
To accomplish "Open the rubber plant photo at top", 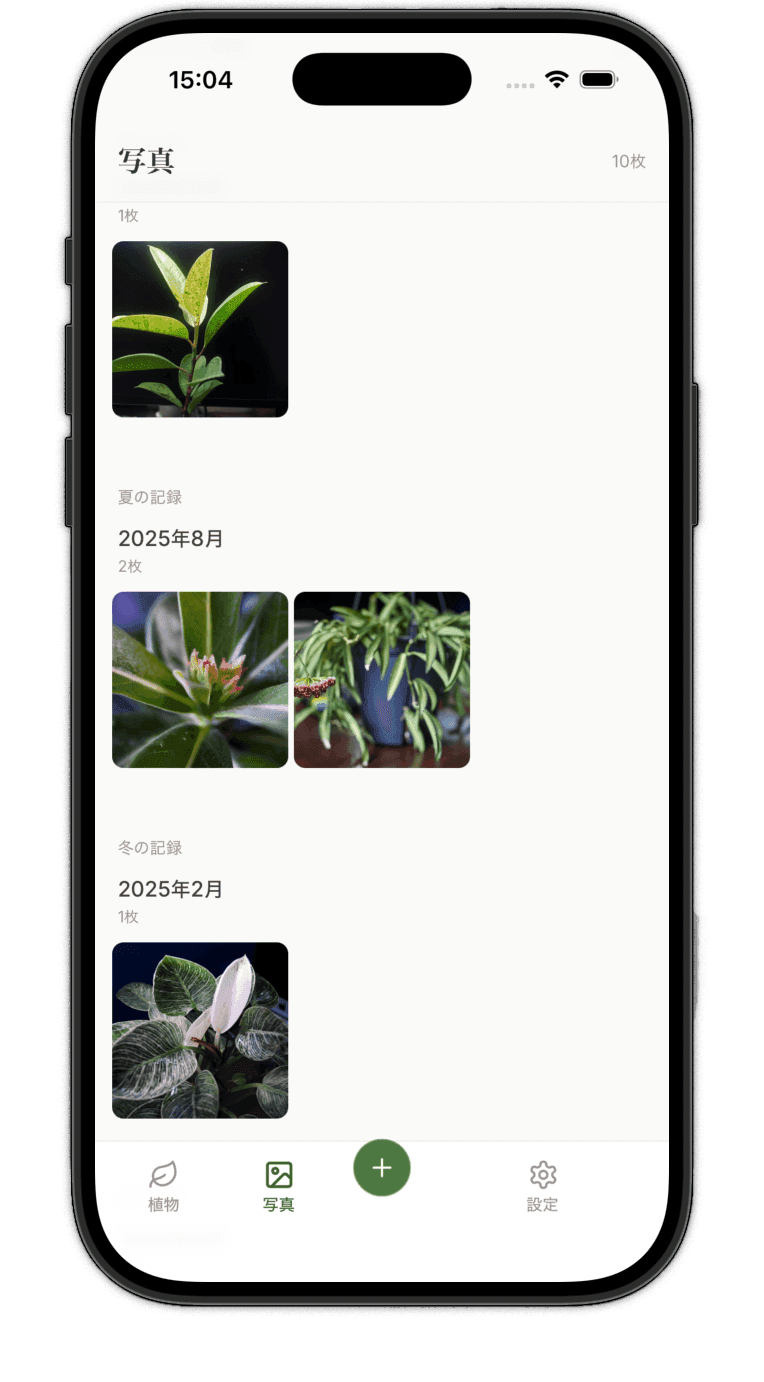I will pyautogui.click(x=200, y=329).
